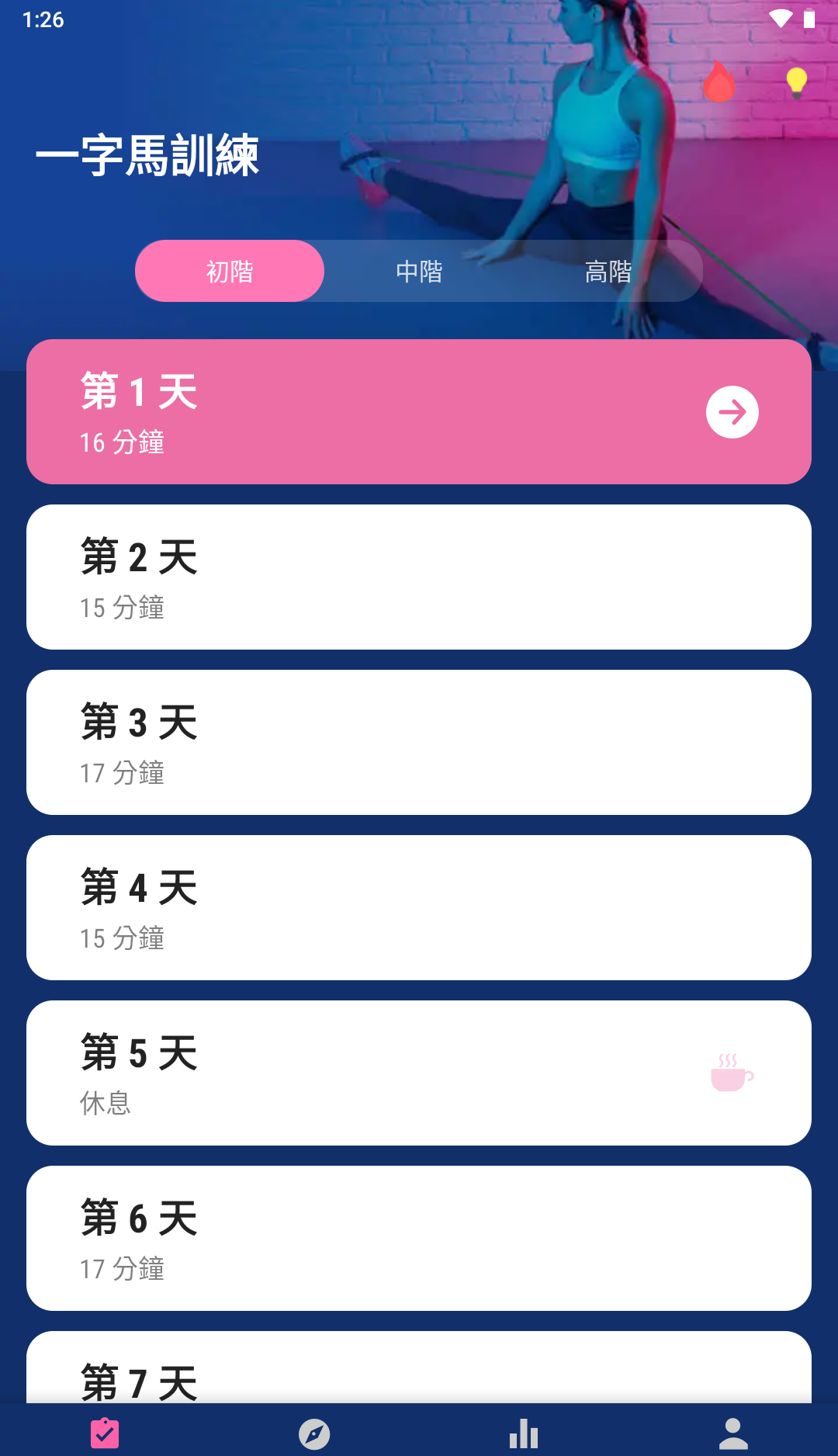Open the 第 1 天 workout card
Screen dimensions: 838x1456
(419, 410)
